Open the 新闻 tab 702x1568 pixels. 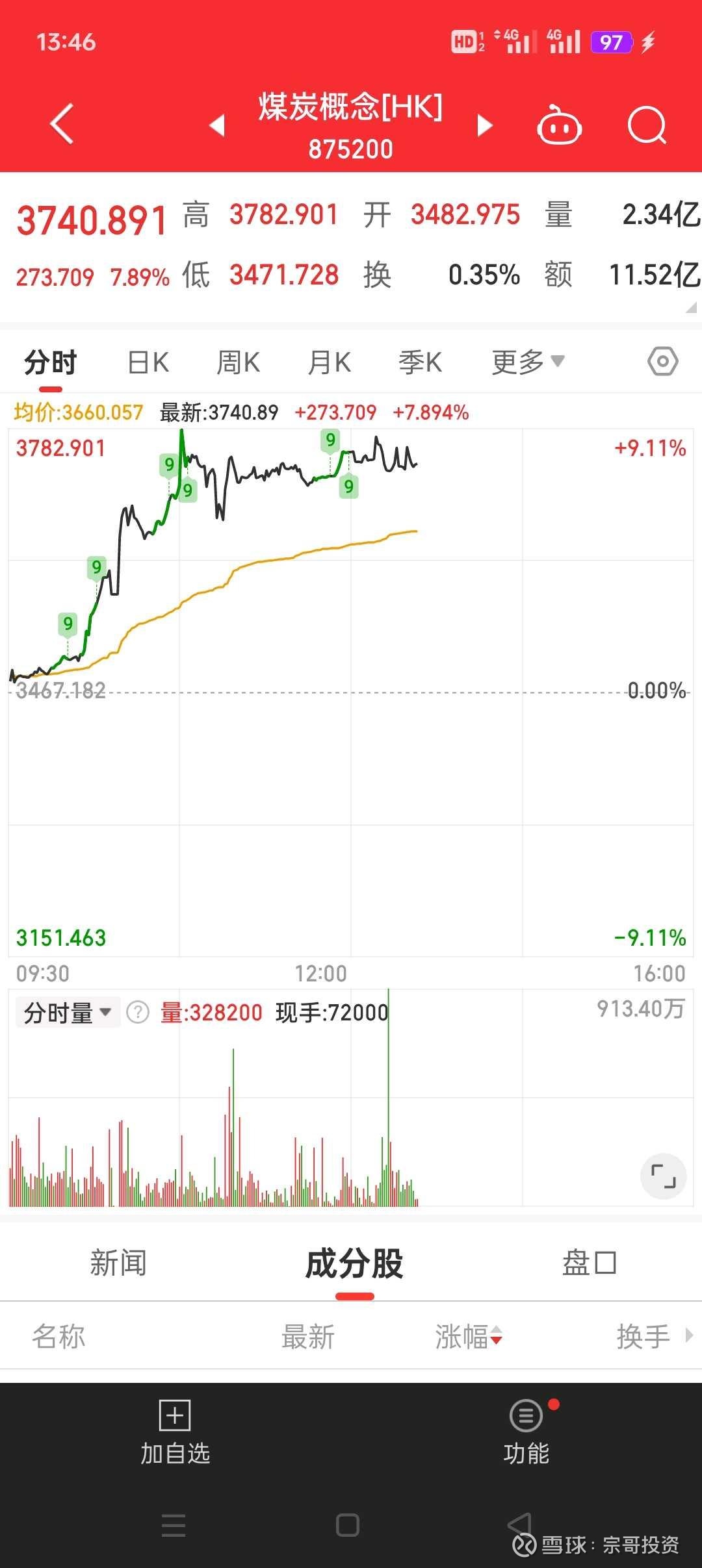(118, 1263)
